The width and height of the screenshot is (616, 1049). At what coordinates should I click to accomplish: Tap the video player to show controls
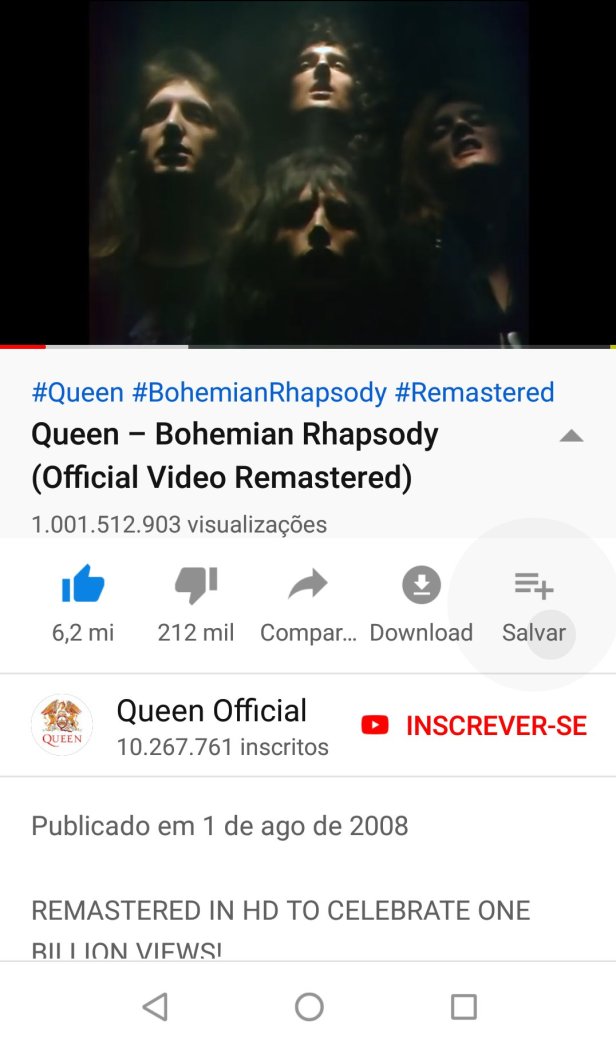click(308, 172)
